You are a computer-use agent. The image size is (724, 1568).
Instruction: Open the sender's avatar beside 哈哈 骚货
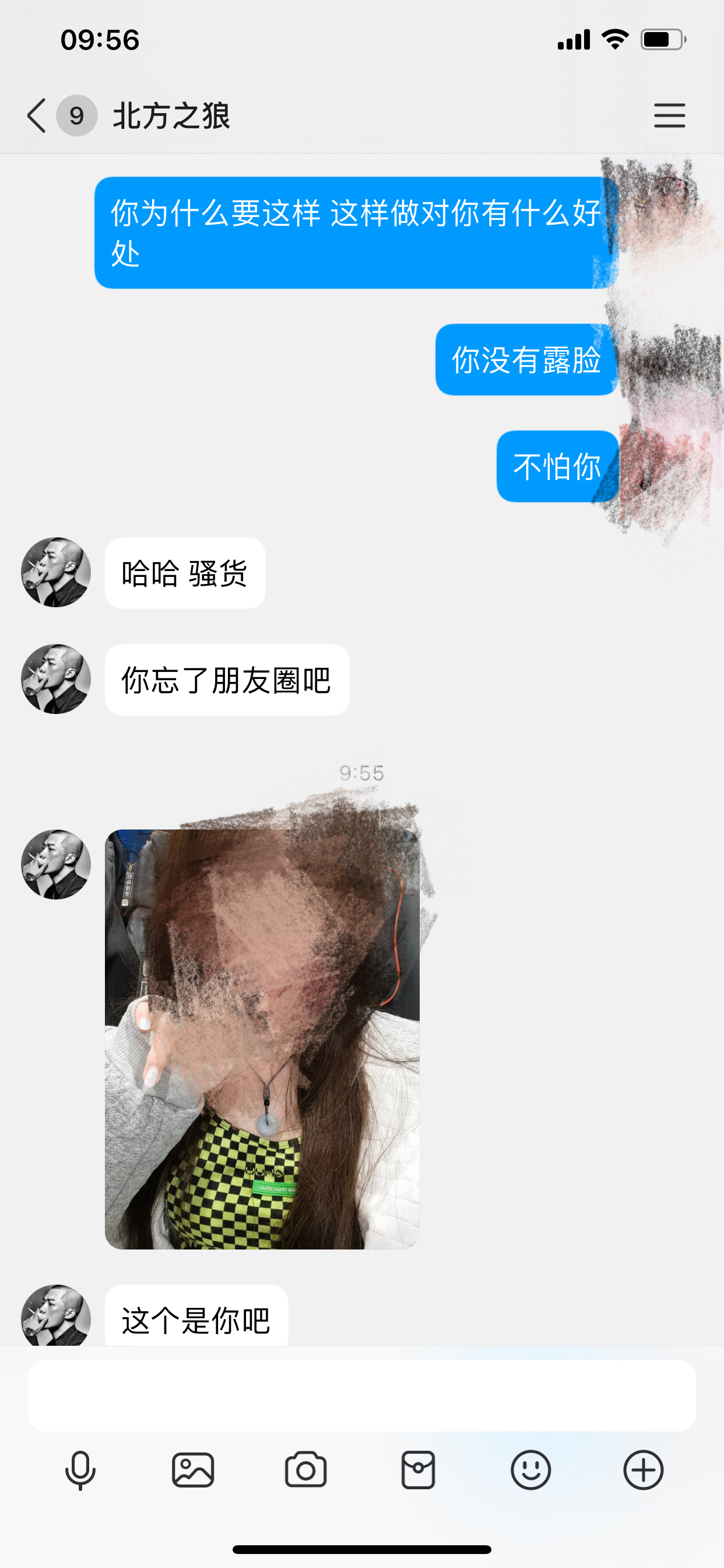click(56, 572)
